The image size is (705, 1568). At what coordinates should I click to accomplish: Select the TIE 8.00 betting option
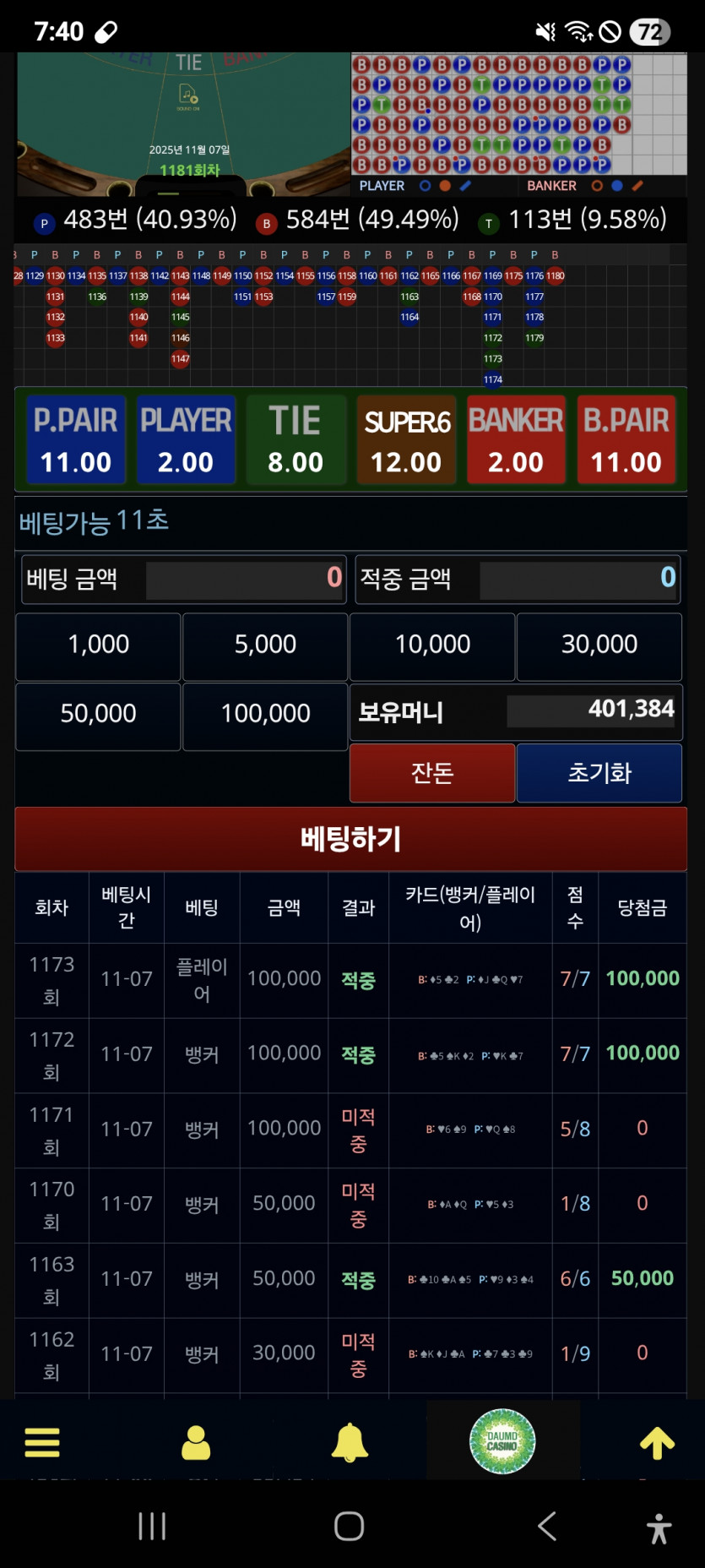[296, 439]
